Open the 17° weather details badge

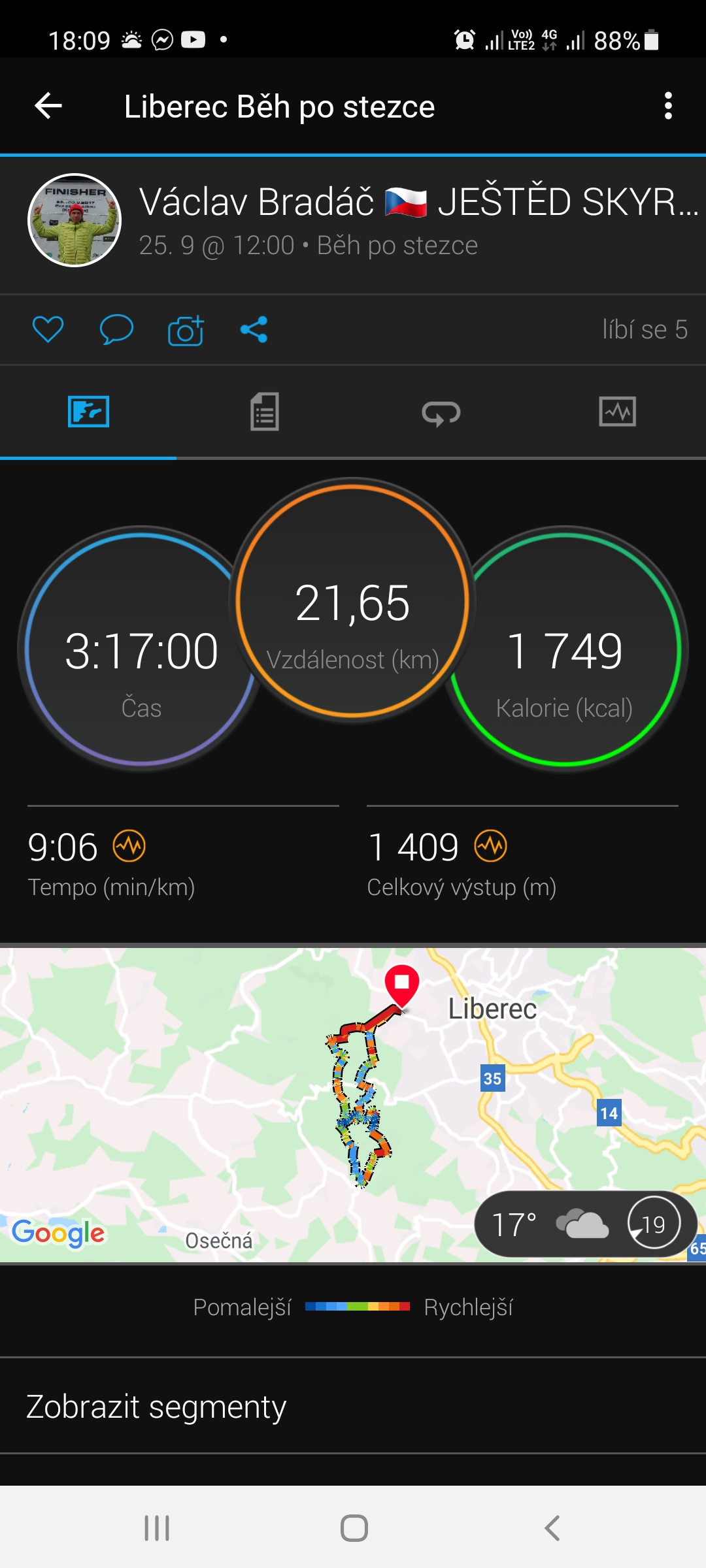(x=586, y=1224)
